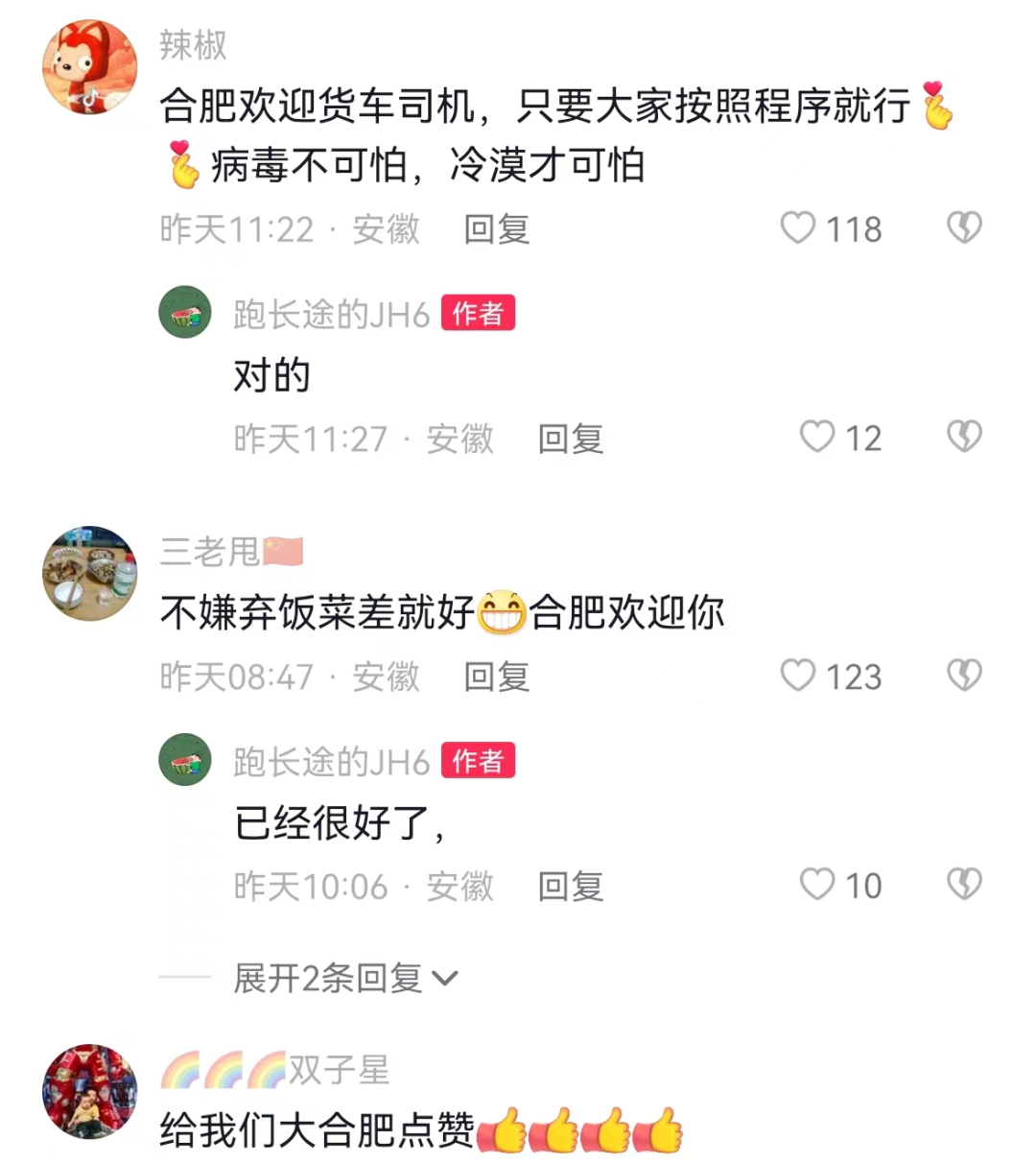Dislike 三老甩's comment
1036x1164 pixels.
(963, 677)
